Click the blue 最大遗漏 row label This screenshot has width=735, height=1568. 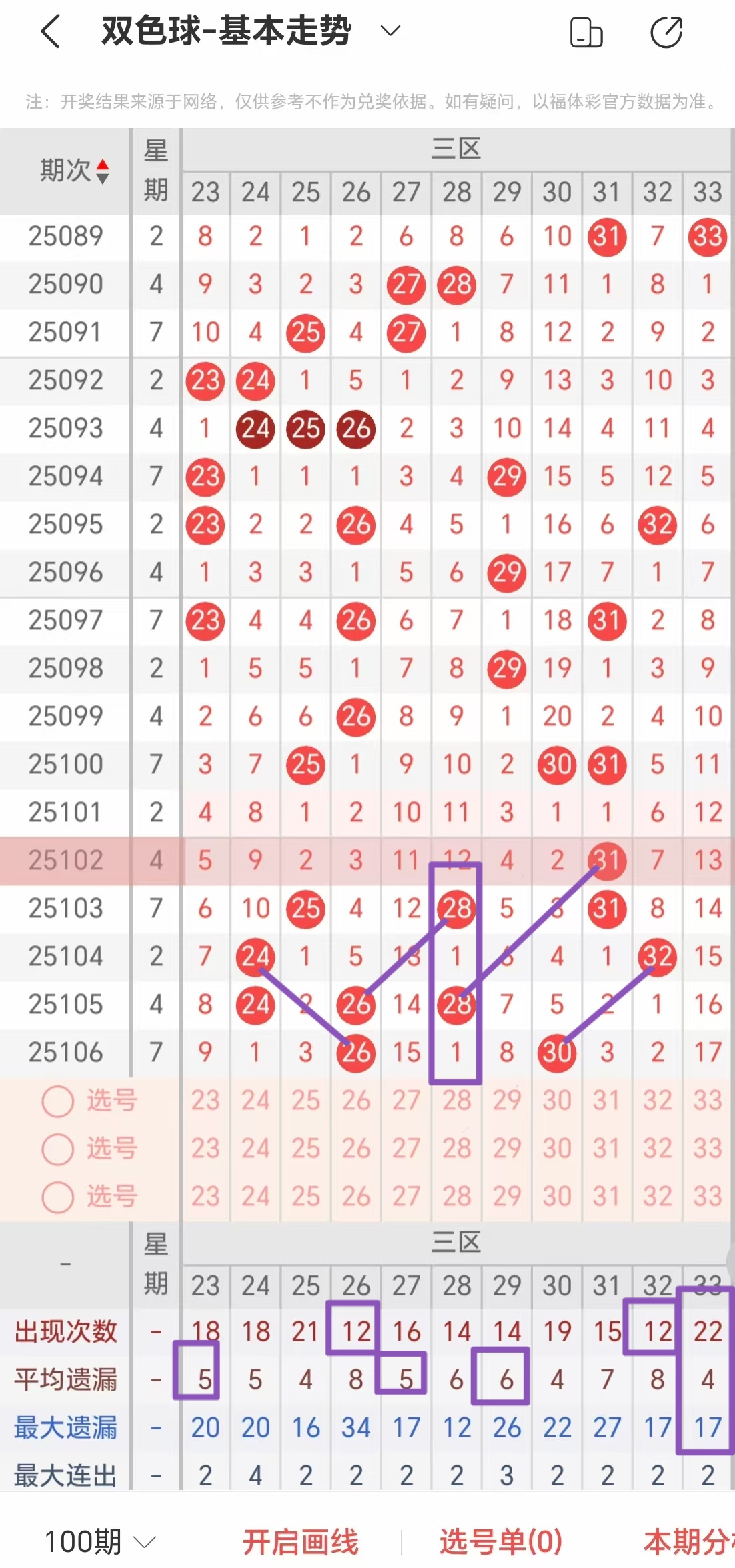click(65, 1427)
